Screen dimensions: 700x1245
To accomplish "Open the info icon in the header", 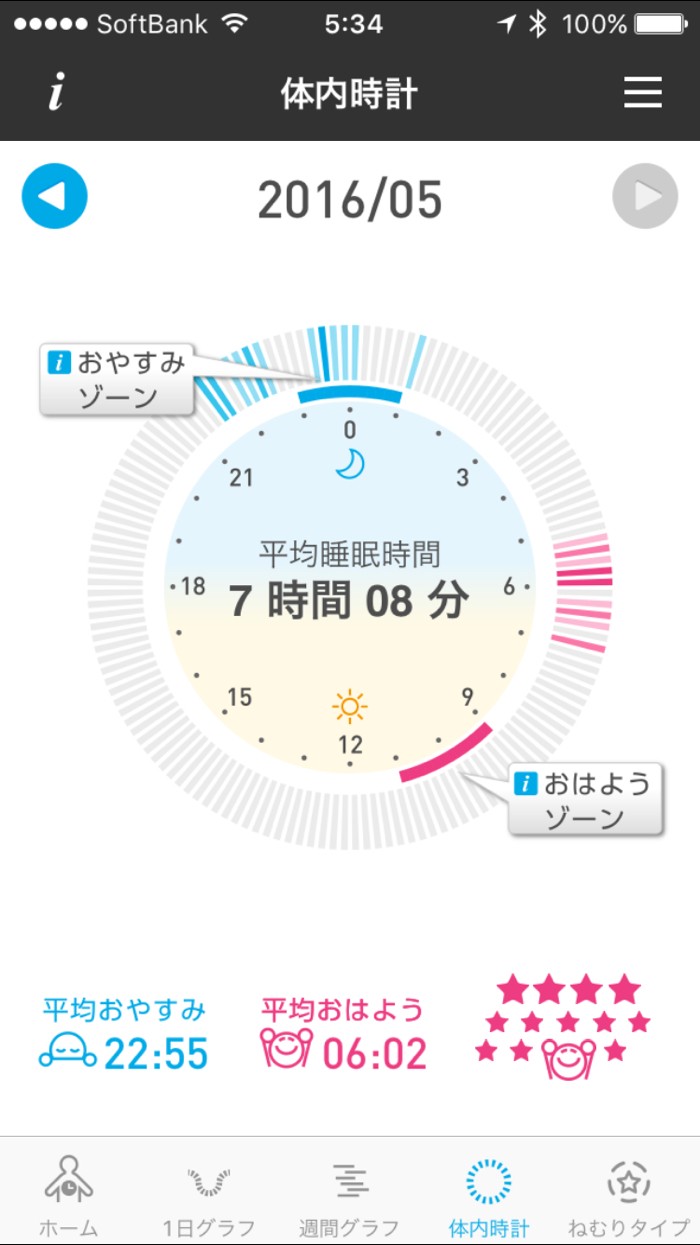I will (57, 94).
